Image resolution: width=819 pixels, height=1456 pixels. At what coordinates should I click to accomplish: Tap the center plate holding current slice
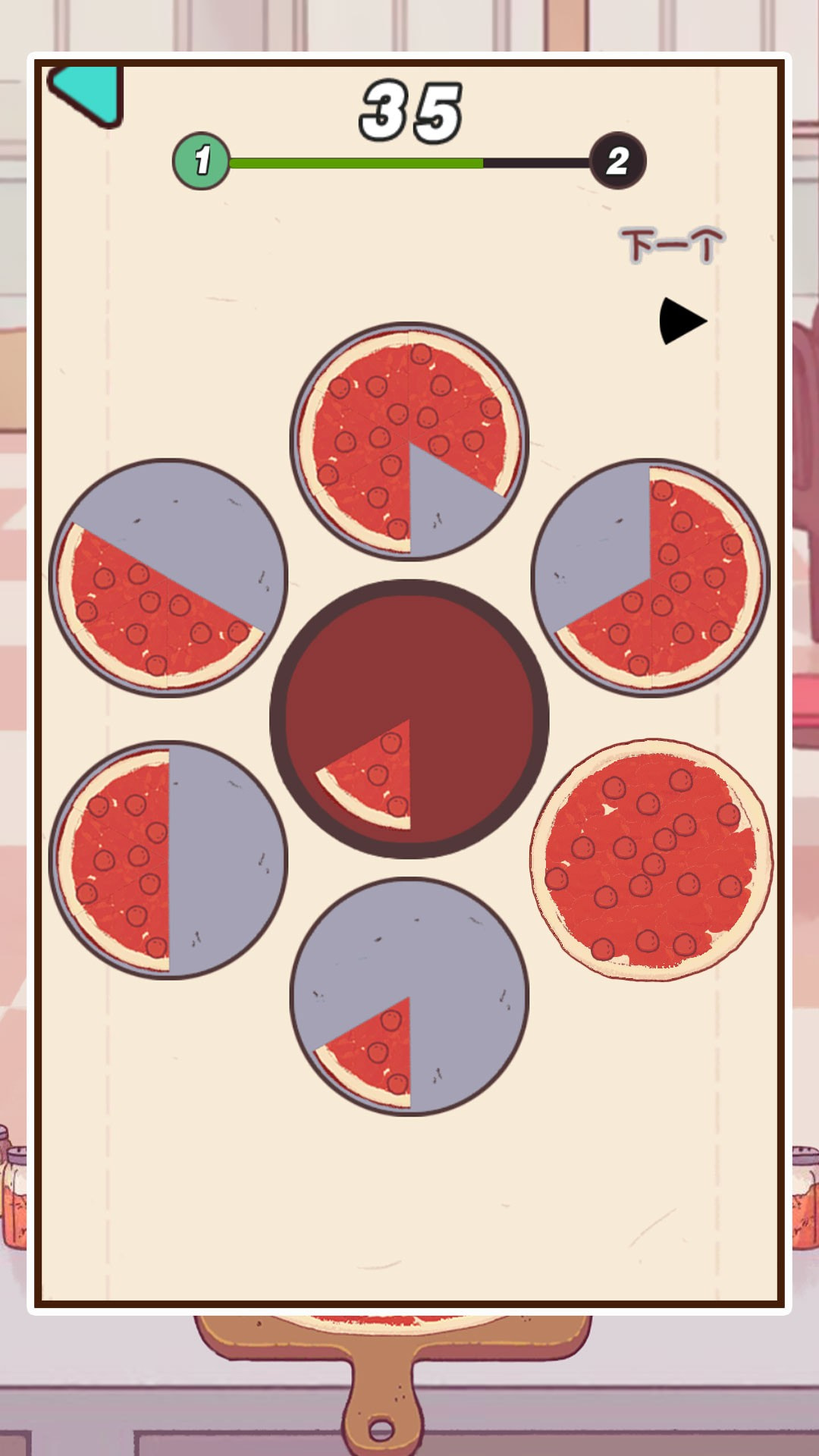(x=409, y=719)
